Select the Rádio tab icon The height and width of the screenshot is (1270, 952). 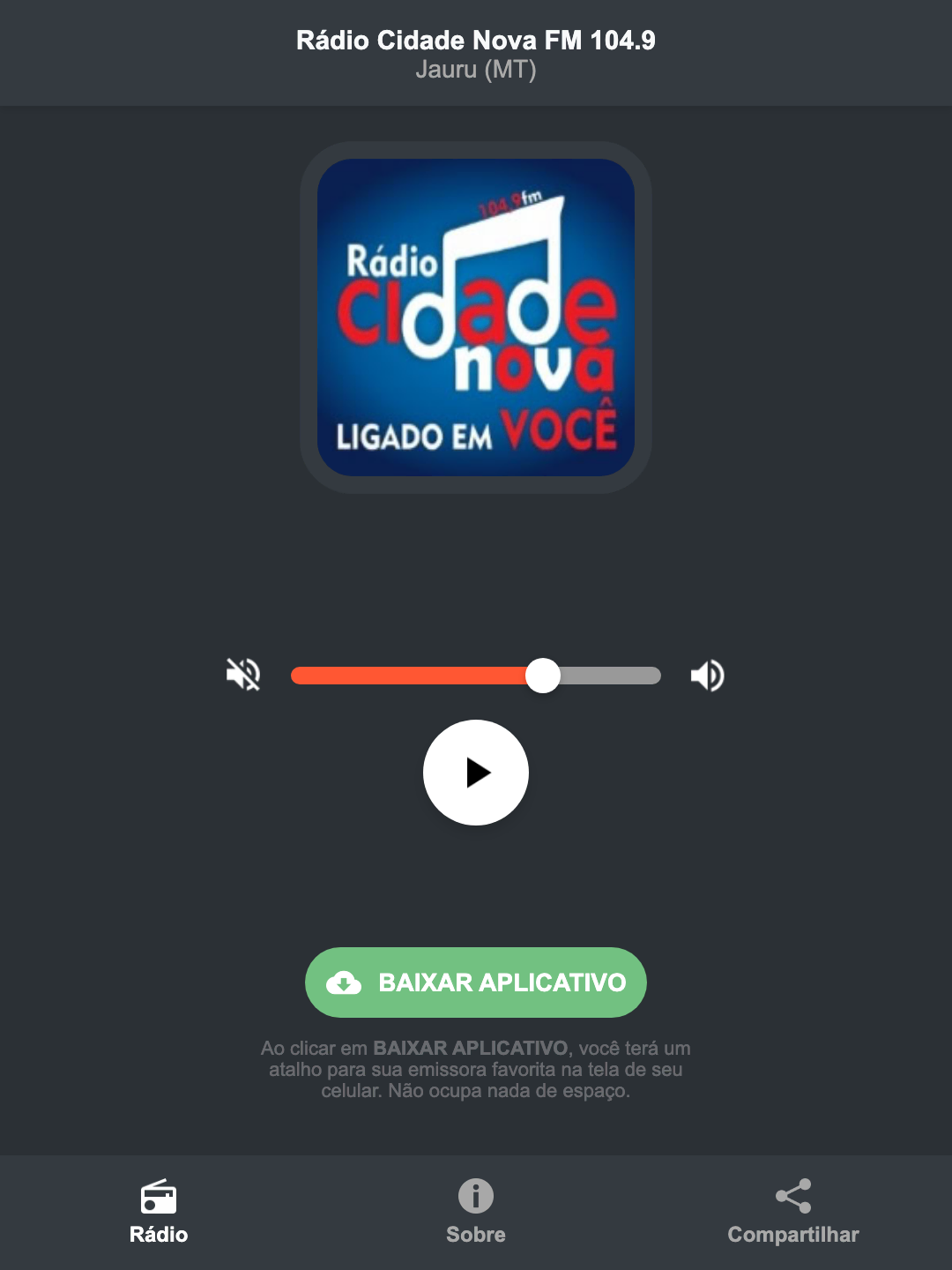click(159, 1198)
